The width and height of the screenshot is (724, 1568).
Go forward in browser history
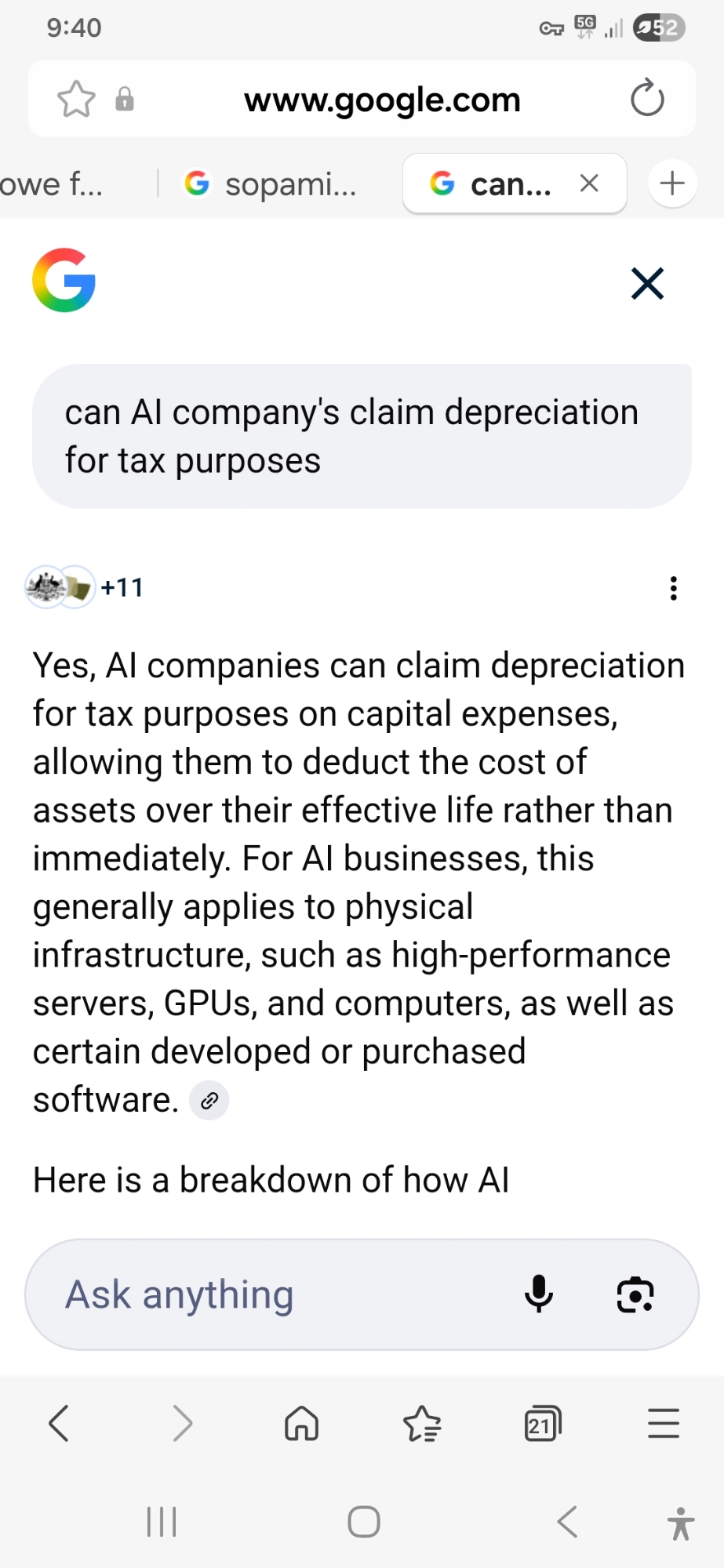181,1423
